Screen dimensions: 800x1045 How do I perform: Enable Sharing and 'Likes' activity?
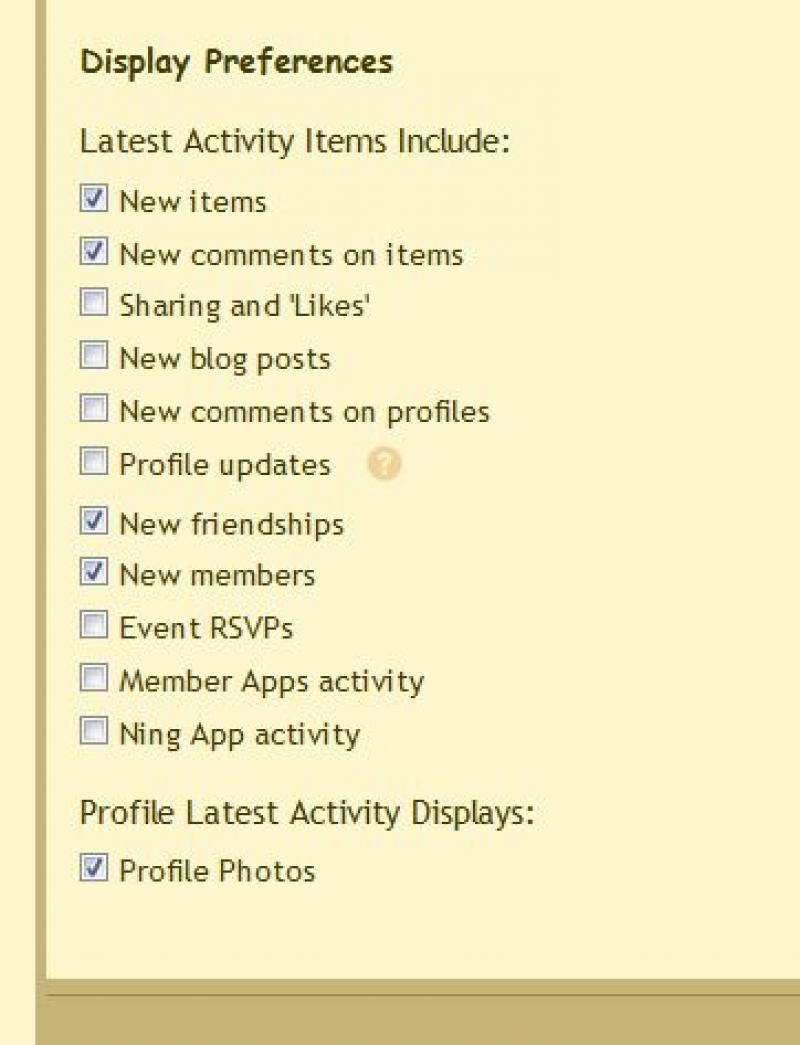tap(94, 304)
